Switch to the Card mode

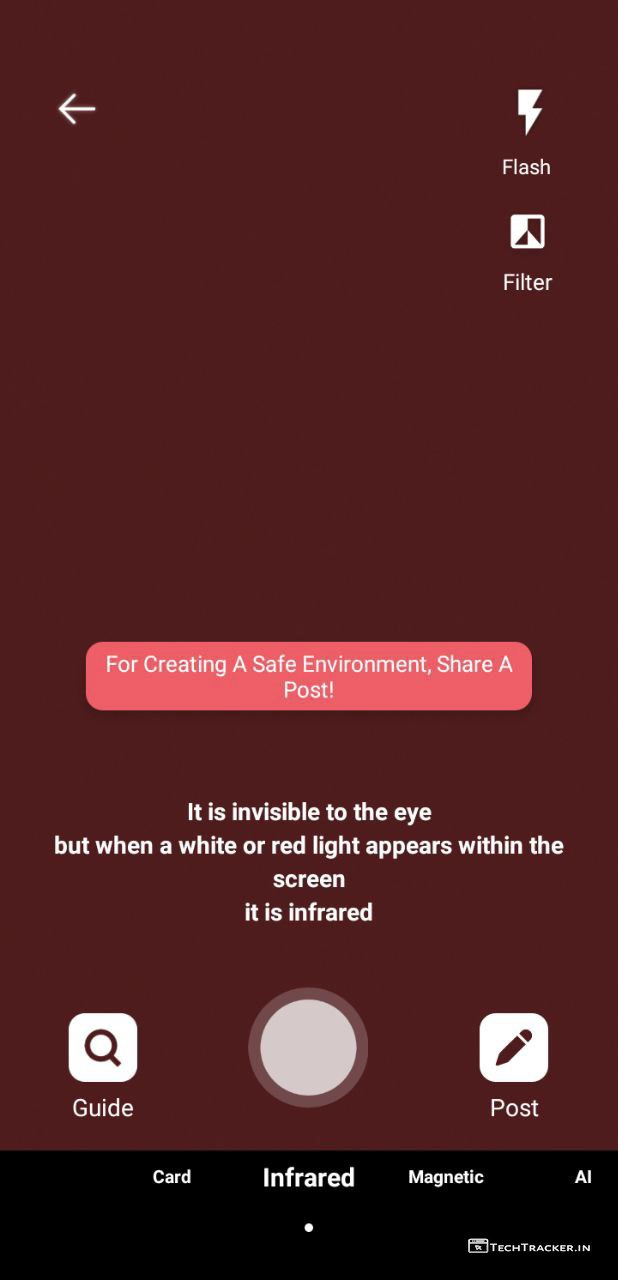tap(171, 1177)
